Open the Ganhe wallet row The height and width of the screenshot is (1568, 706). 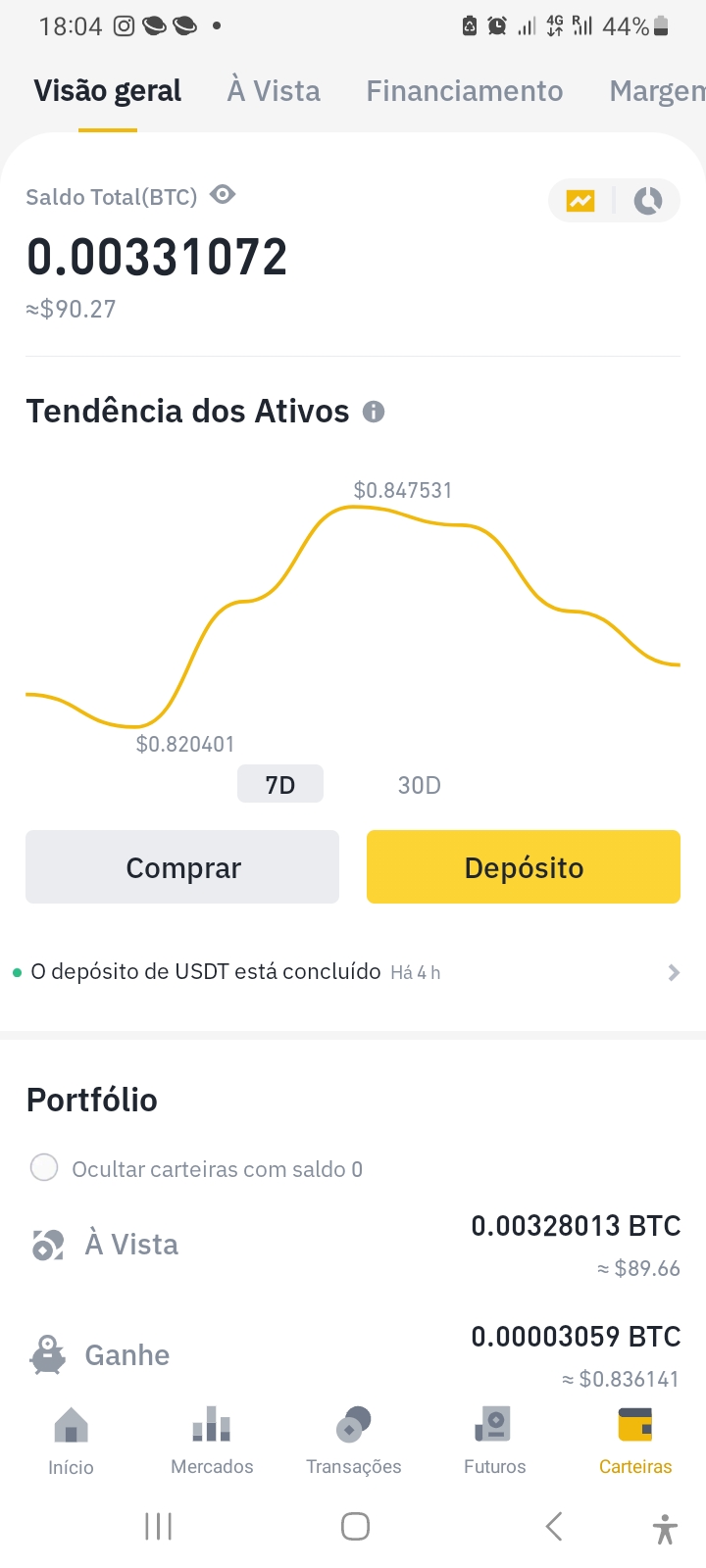pyautogui.click(x=353, y=1355)
